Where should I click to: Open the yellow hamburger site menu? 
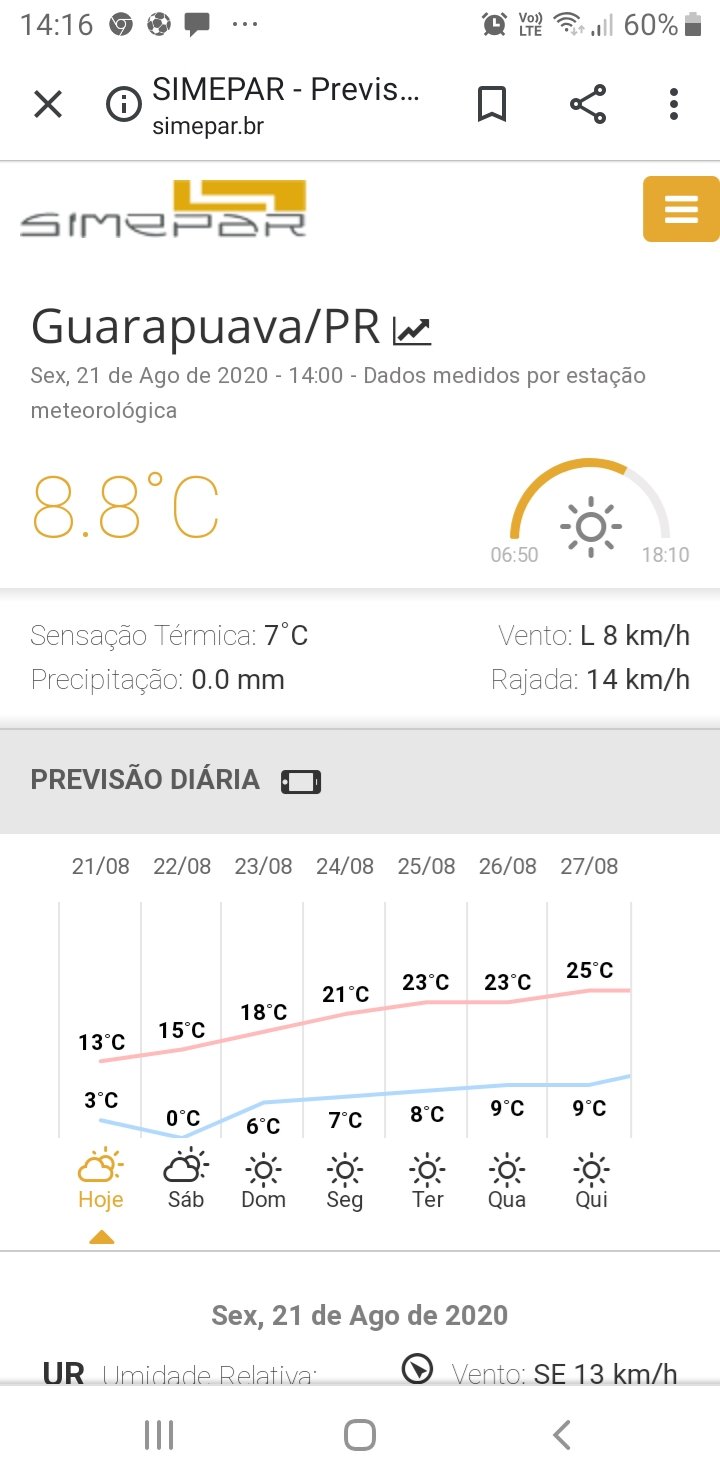pyautogui.click(x=681, y=209)
